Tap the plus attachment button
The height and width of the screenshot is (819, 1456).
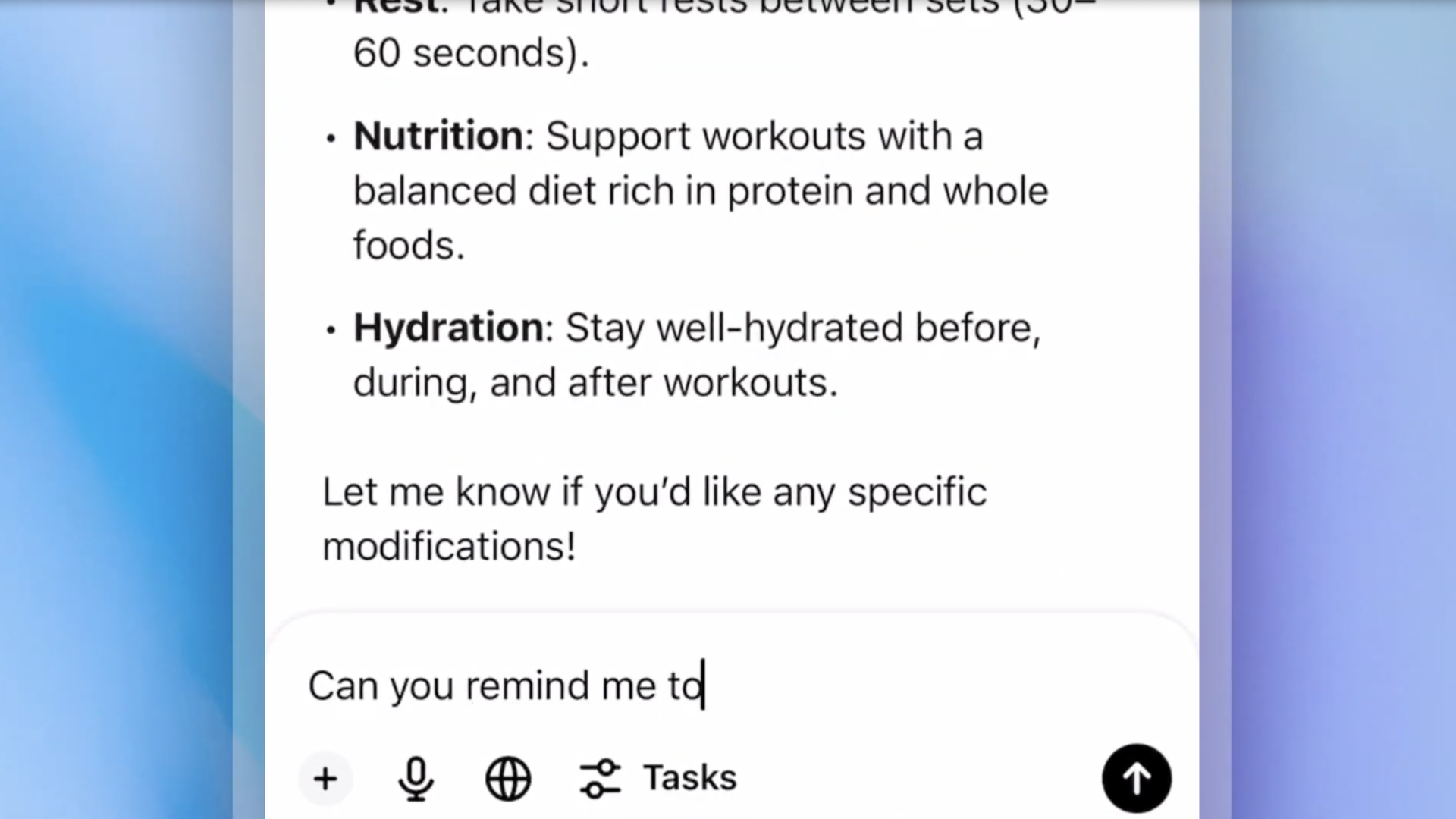tap(325, 779)
